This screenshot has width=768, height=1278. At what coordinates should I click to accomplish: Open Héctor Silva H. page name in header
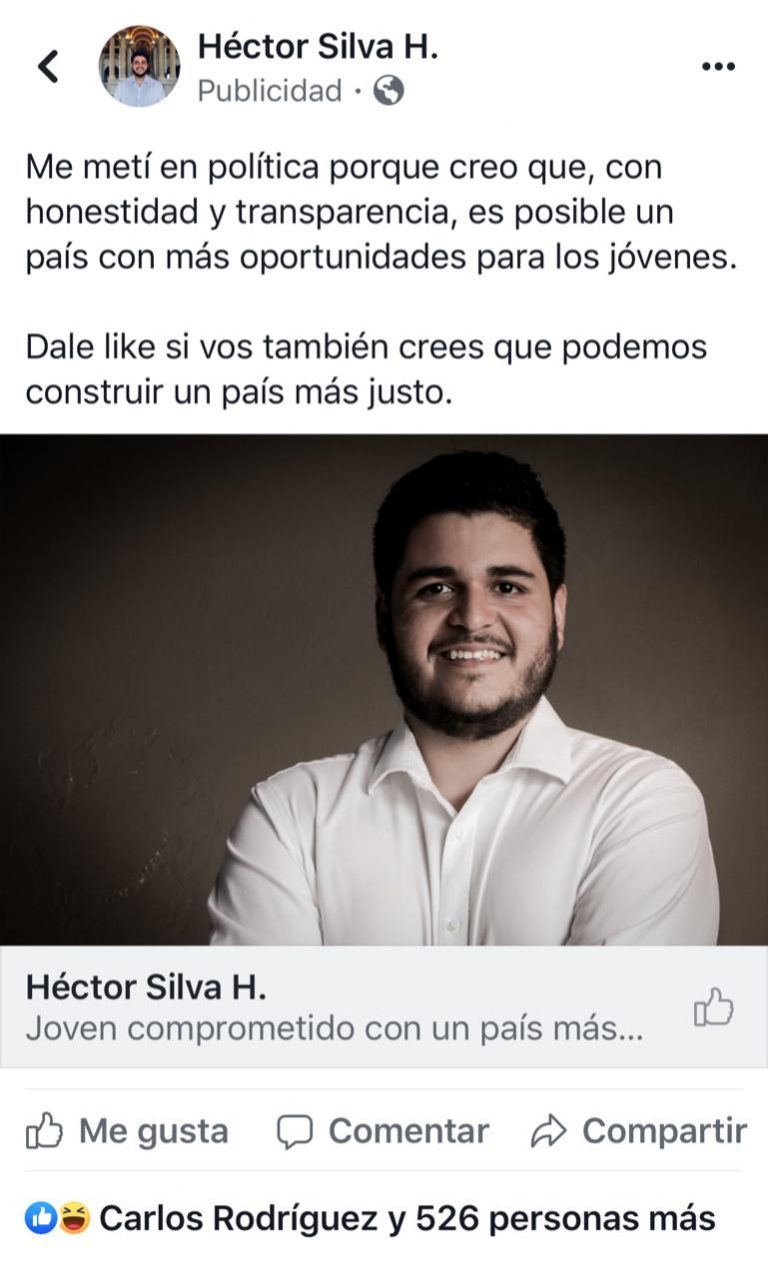tap(318, 46)
